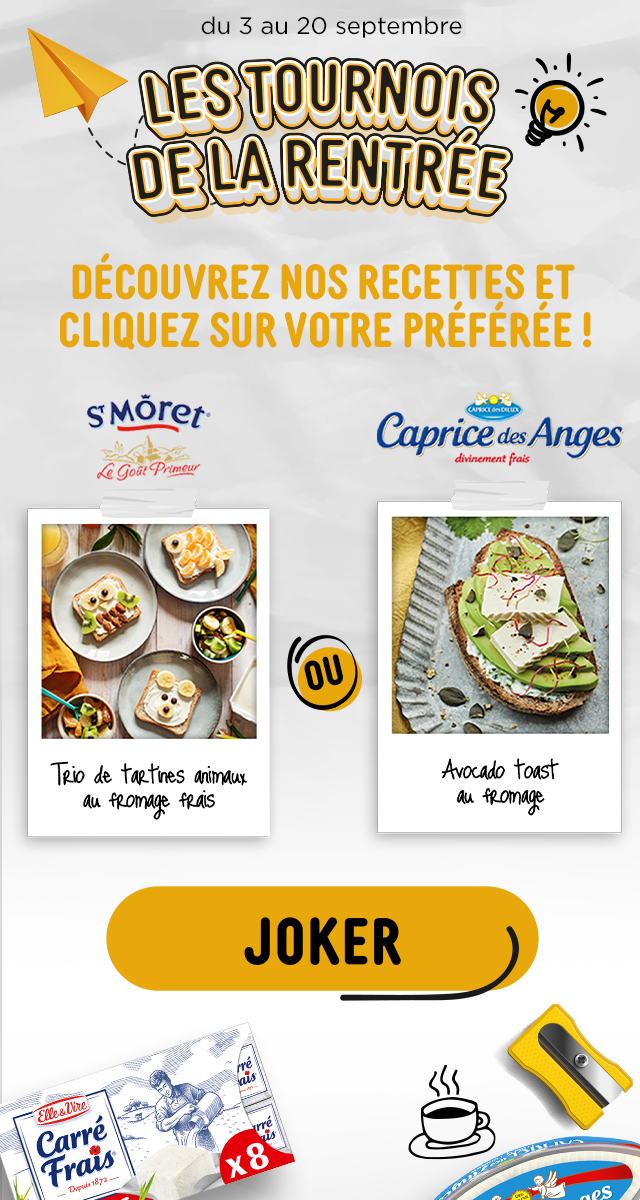The width and height of the screenshot is (640, 1200).
Task: Tap the JOKER button
Action: pyautogui.click(x=322, y=939)
